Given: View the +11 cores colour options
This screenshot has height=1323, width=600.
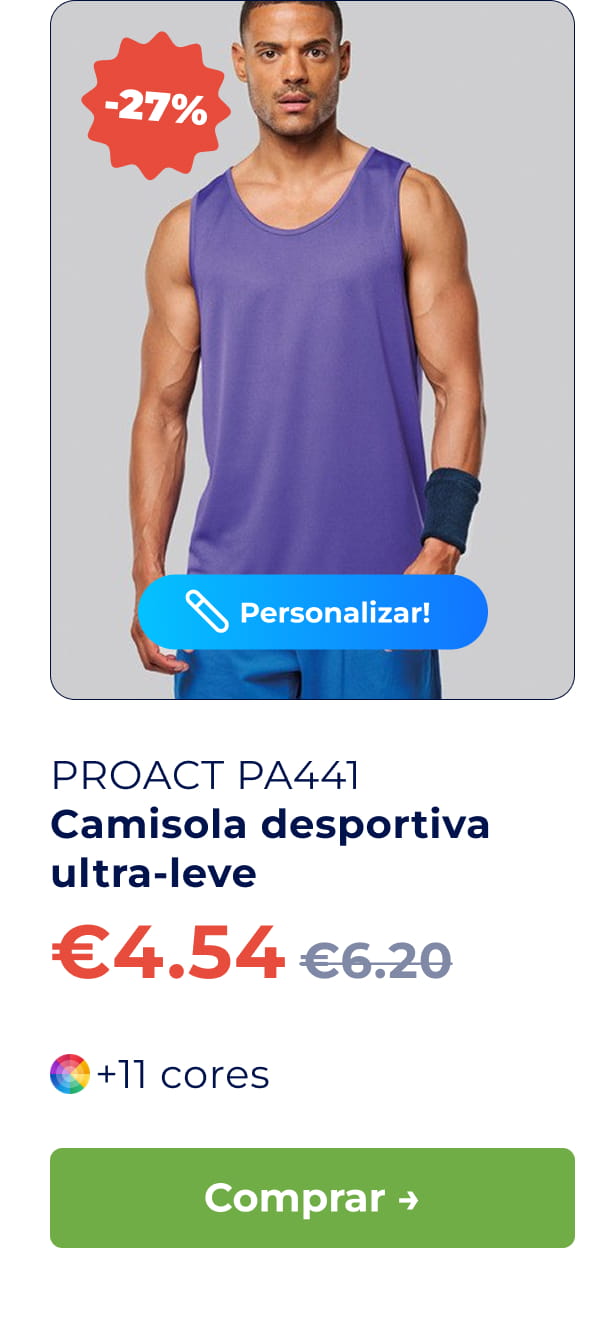Looking at the screenshot, I should tap(160, 1074).
